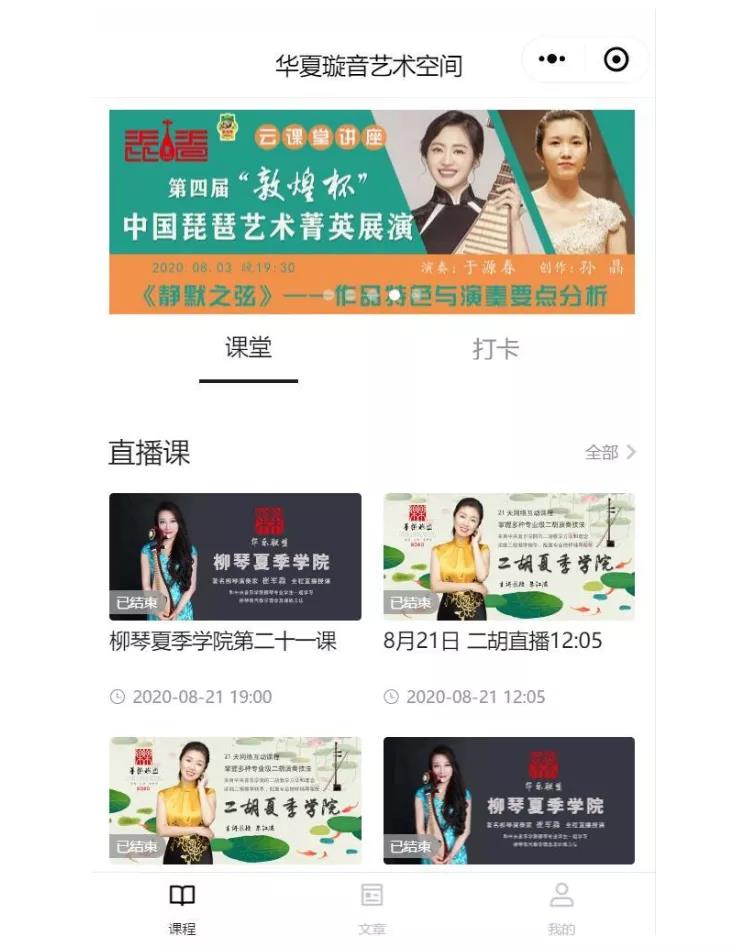Open the 我的 profile tab
The height and width of the screenshot is (951, 732).
[x=562, y=907]
